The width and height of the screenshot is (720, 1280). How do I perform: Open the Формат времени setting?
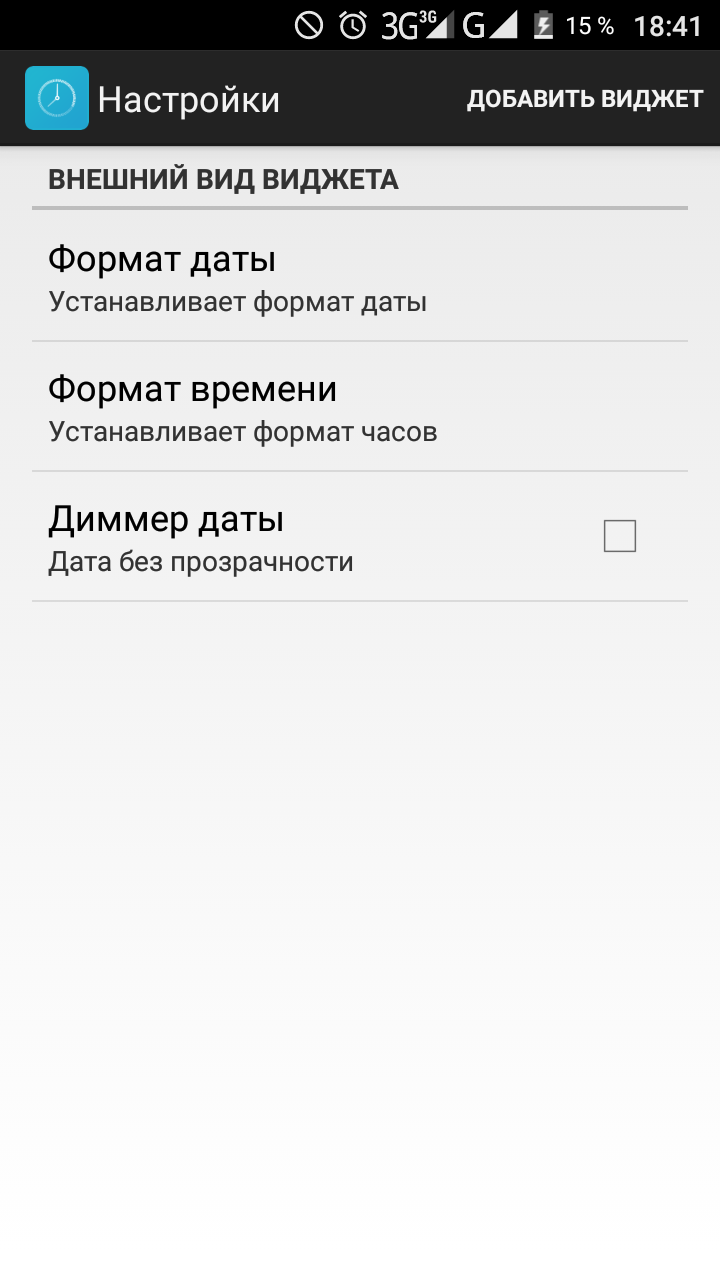[x=360, y=407]
